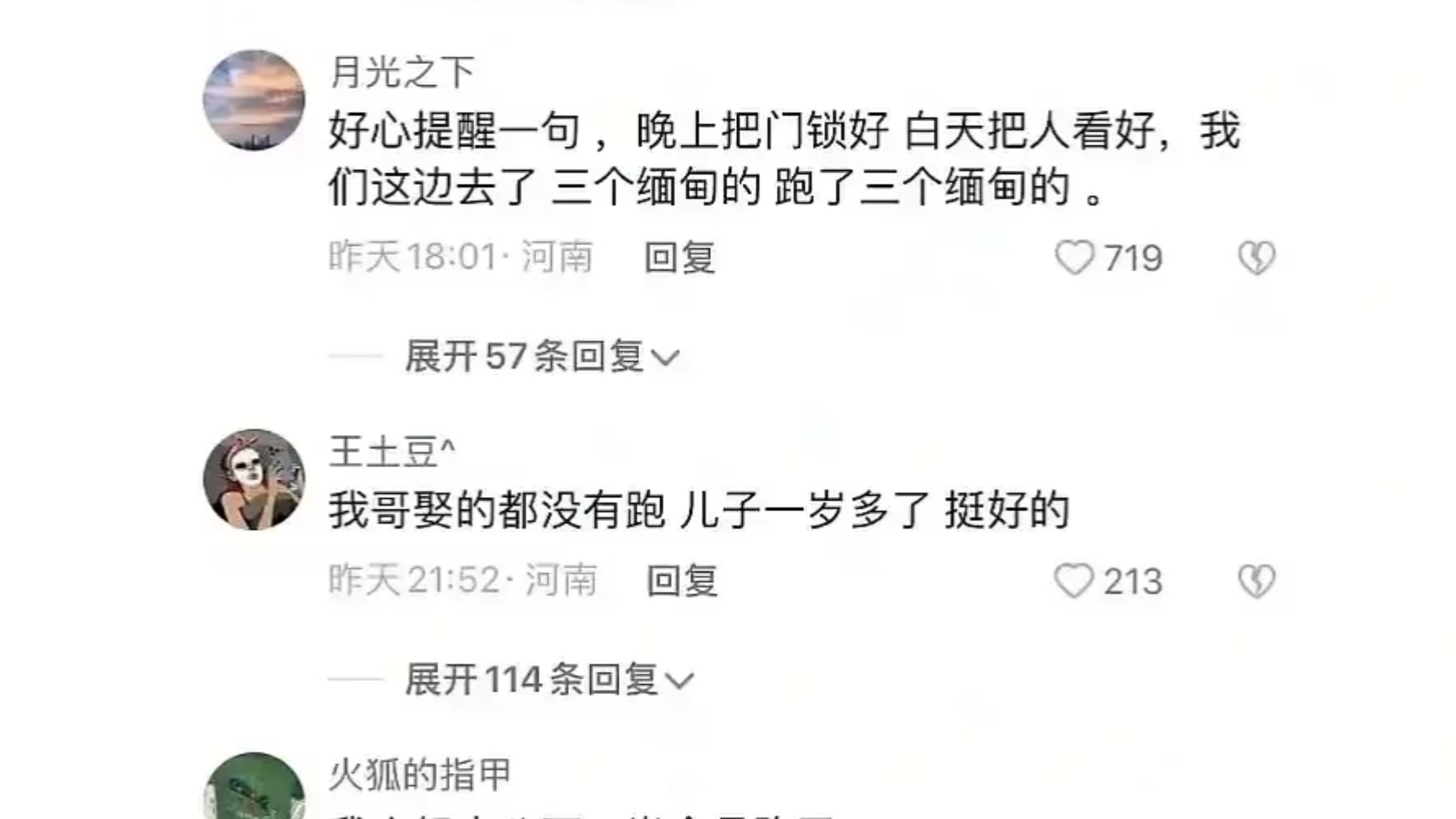Viewport: 1456px width, 819px height.
Task: Open 王土豆^'s profile avatar
Action: click(254, 479)
